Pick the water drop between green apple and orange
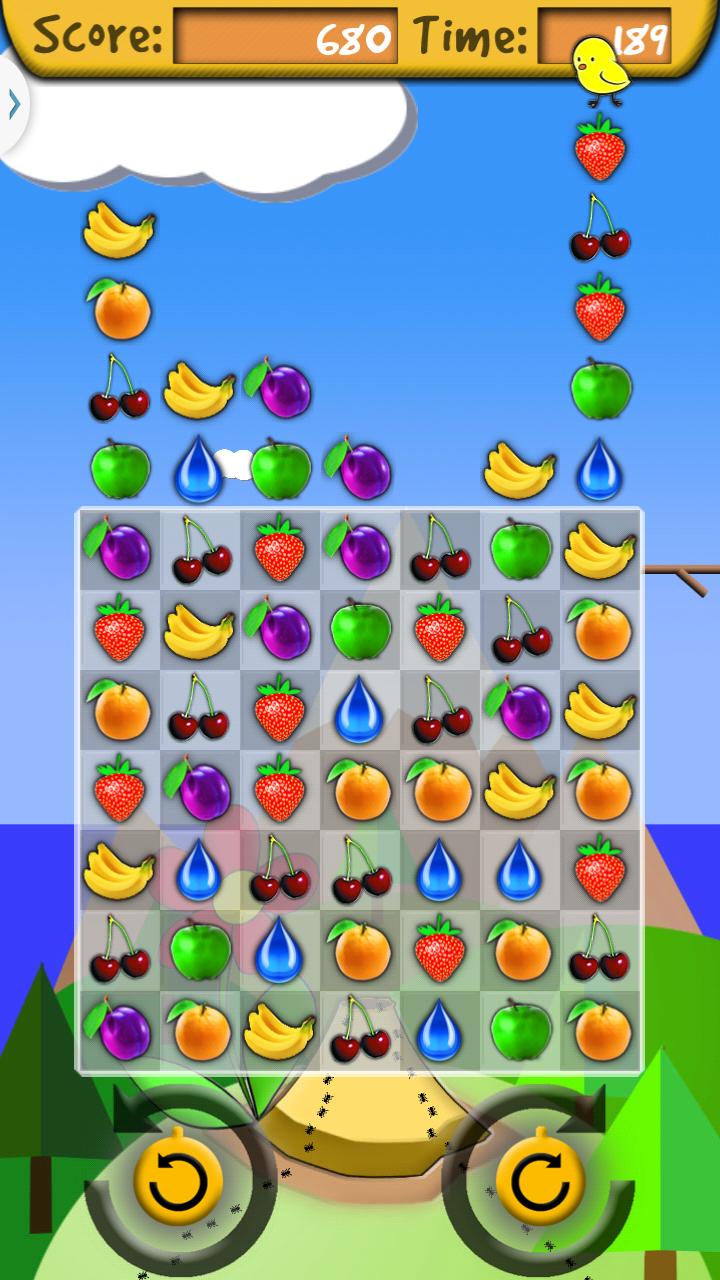Image resolution: width=720 pixels, height=1280 pixels. click(x=279, y=950)
